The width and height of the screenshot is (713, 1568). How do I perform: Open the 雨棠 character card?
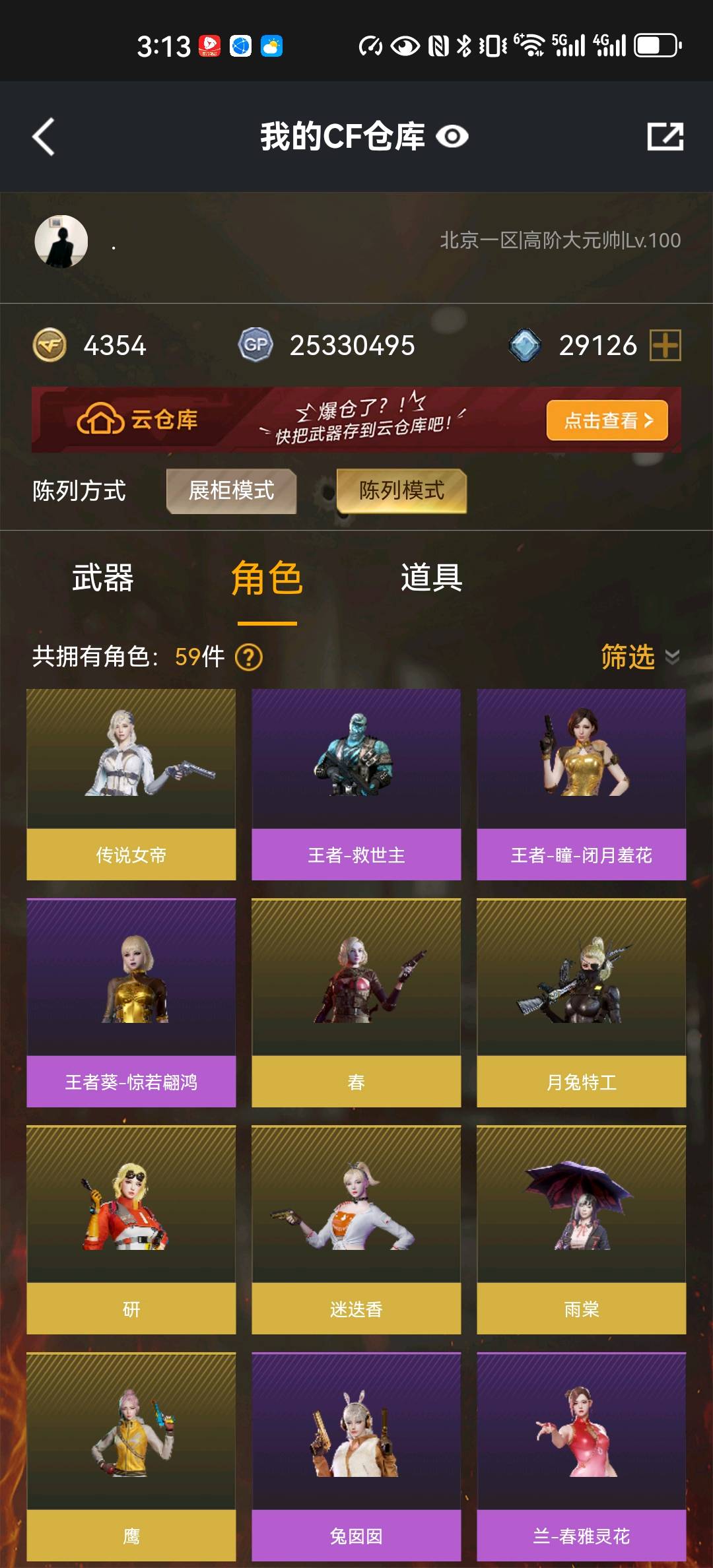(x=581, y=1229)
